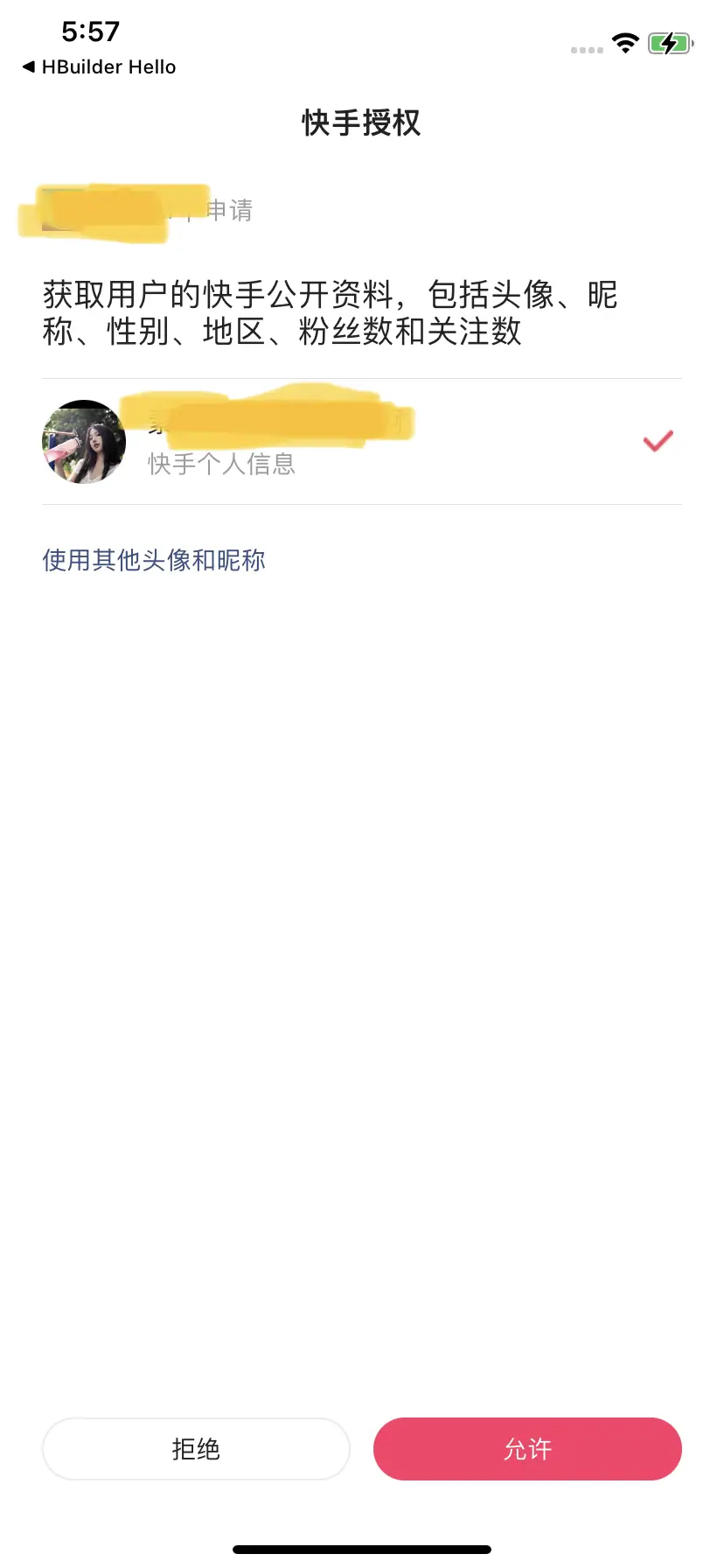Screen dimensions: 724x1568
Task: Tap 允许 to grant authorization
Action: (527, 1449)
